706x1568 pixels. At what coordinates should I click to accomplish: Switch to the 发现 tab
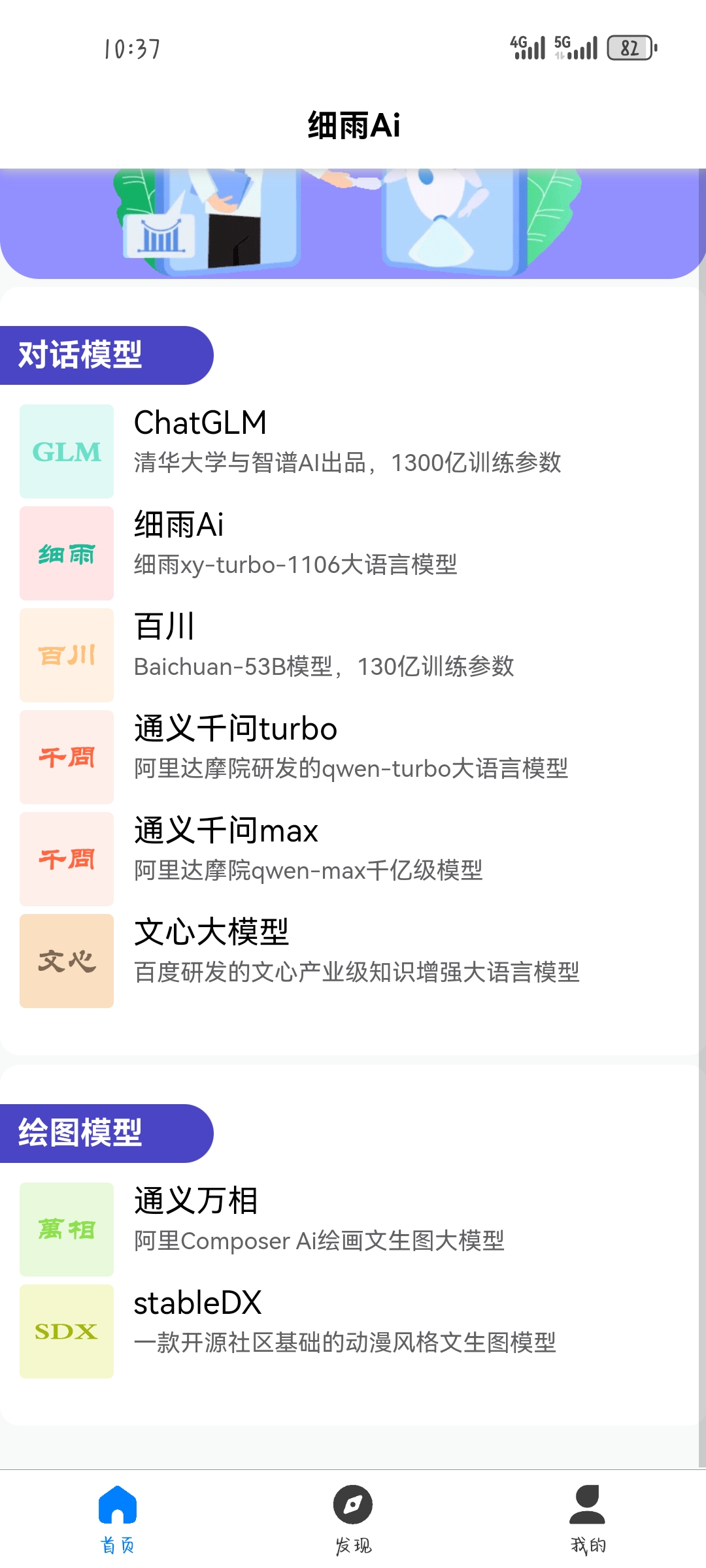coord(353,1542)
